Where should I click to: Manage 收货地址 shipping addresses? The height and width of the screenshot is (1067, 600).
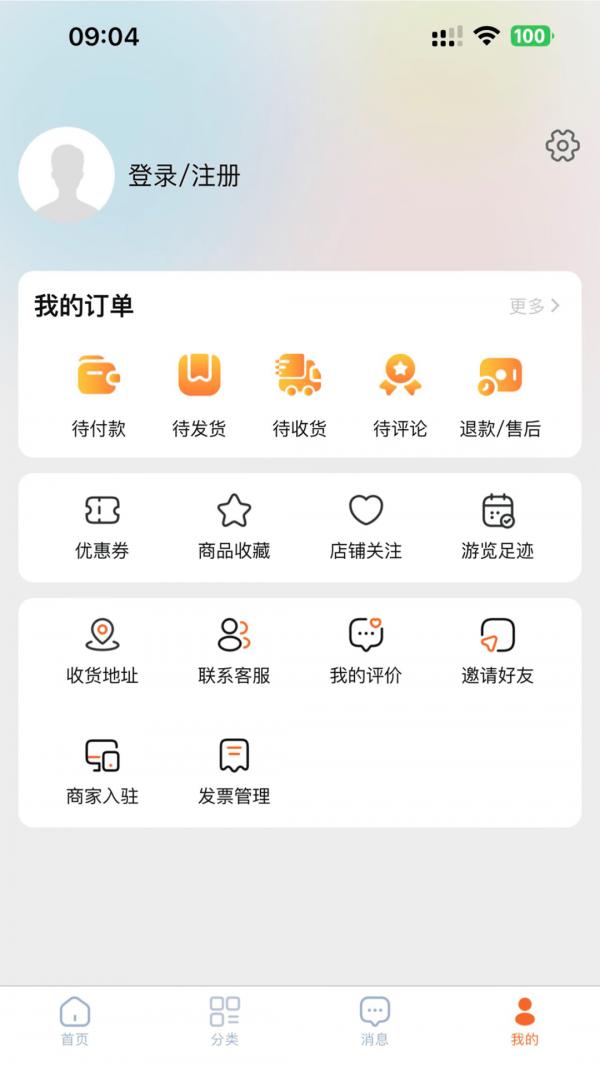coord(102,651)
